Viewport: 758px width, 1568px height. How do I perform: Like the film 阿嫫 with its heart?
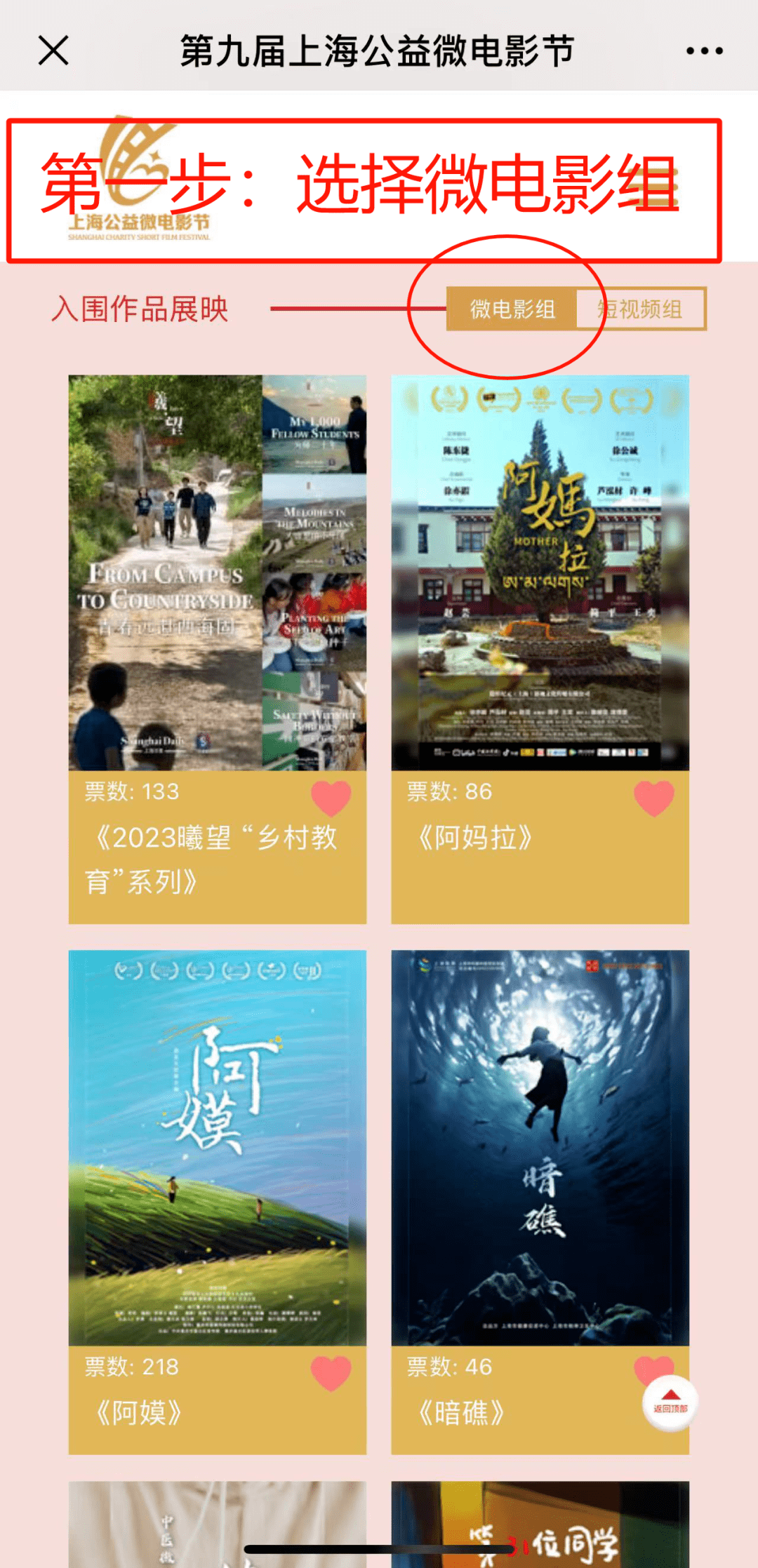tap(331, 1373)
